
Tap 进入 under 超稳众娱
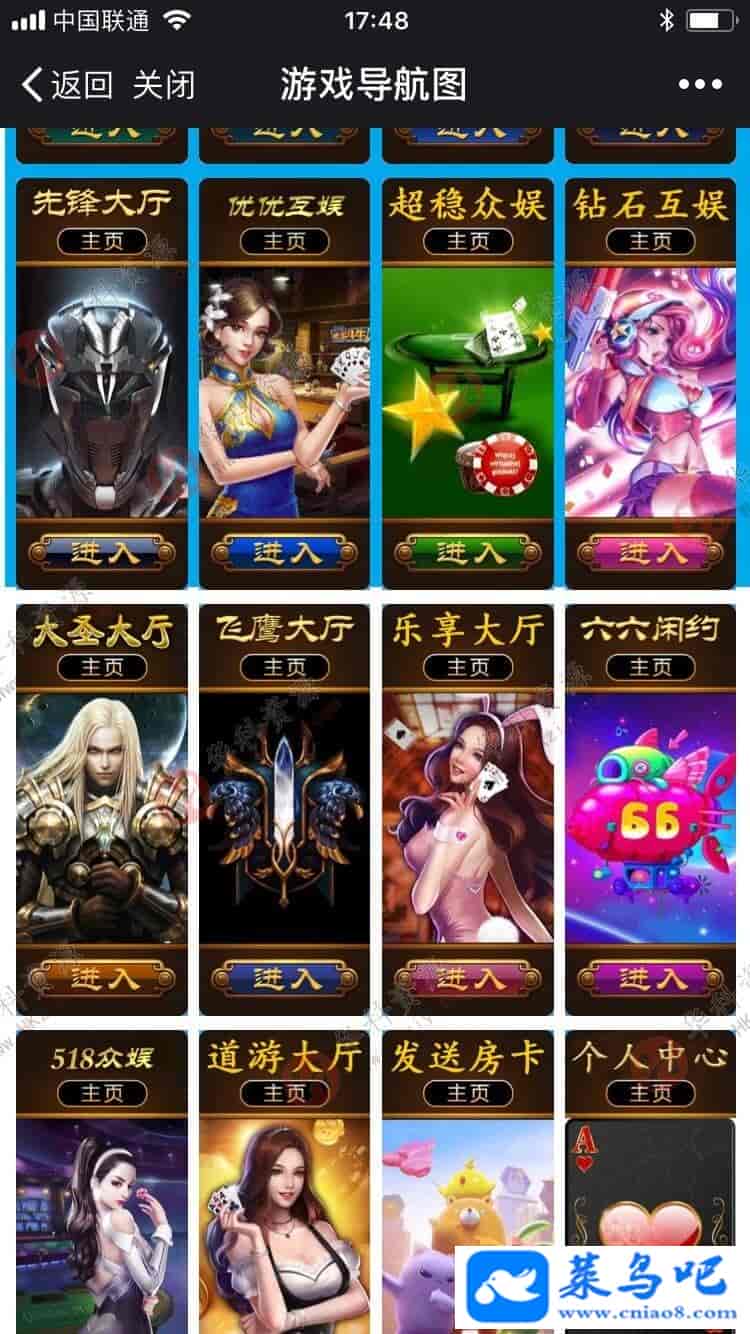point(468,552)
